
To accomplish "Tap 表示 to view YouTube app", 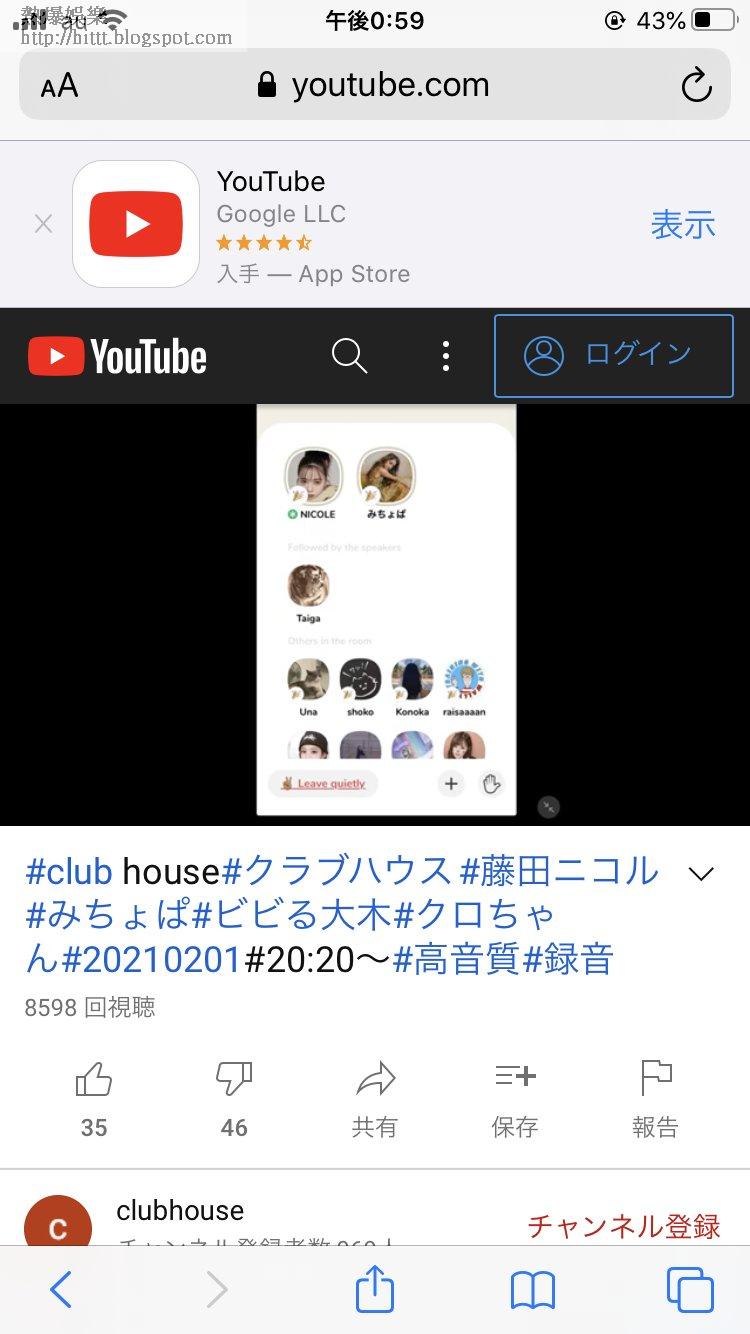I will click(683, 224).
